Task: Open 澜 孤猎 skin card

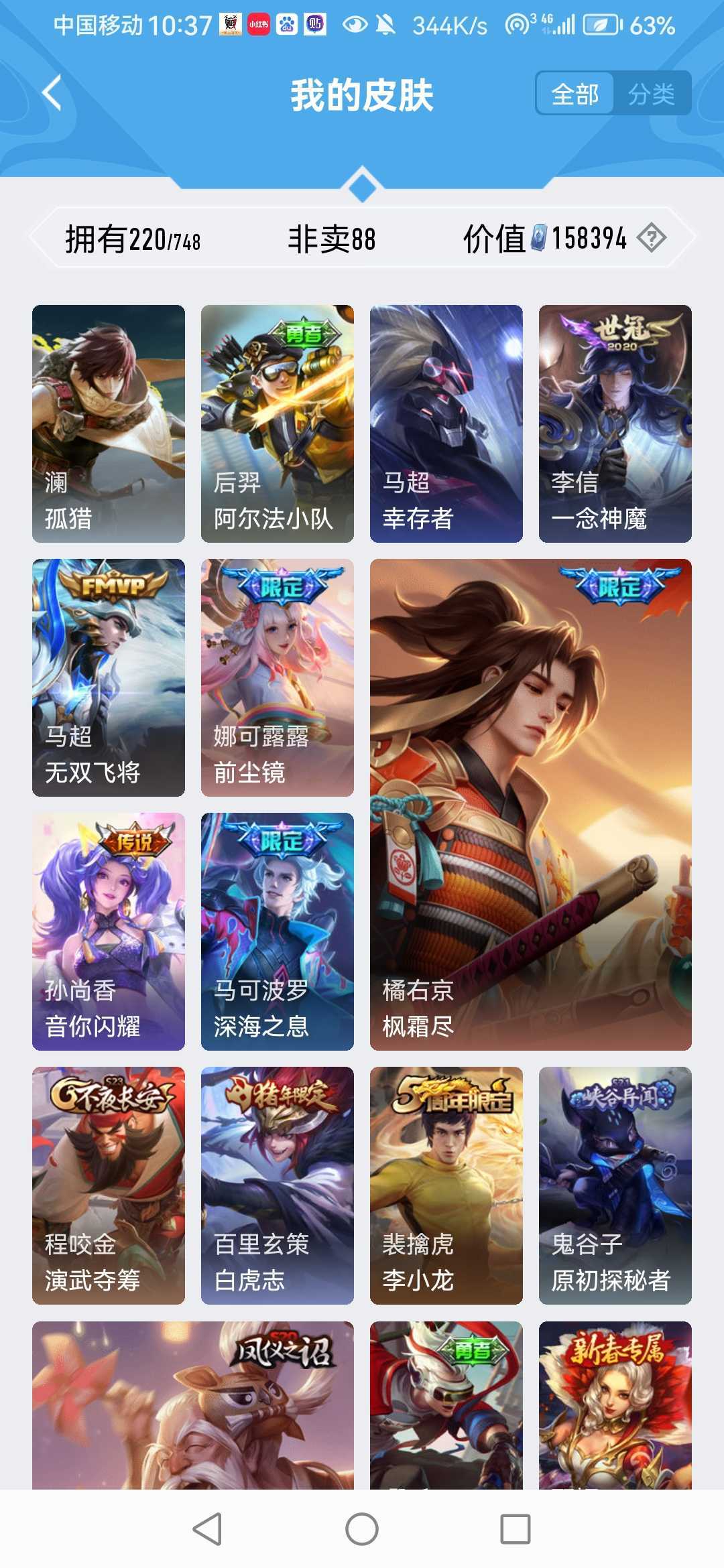Action: (x=109, y=423)
